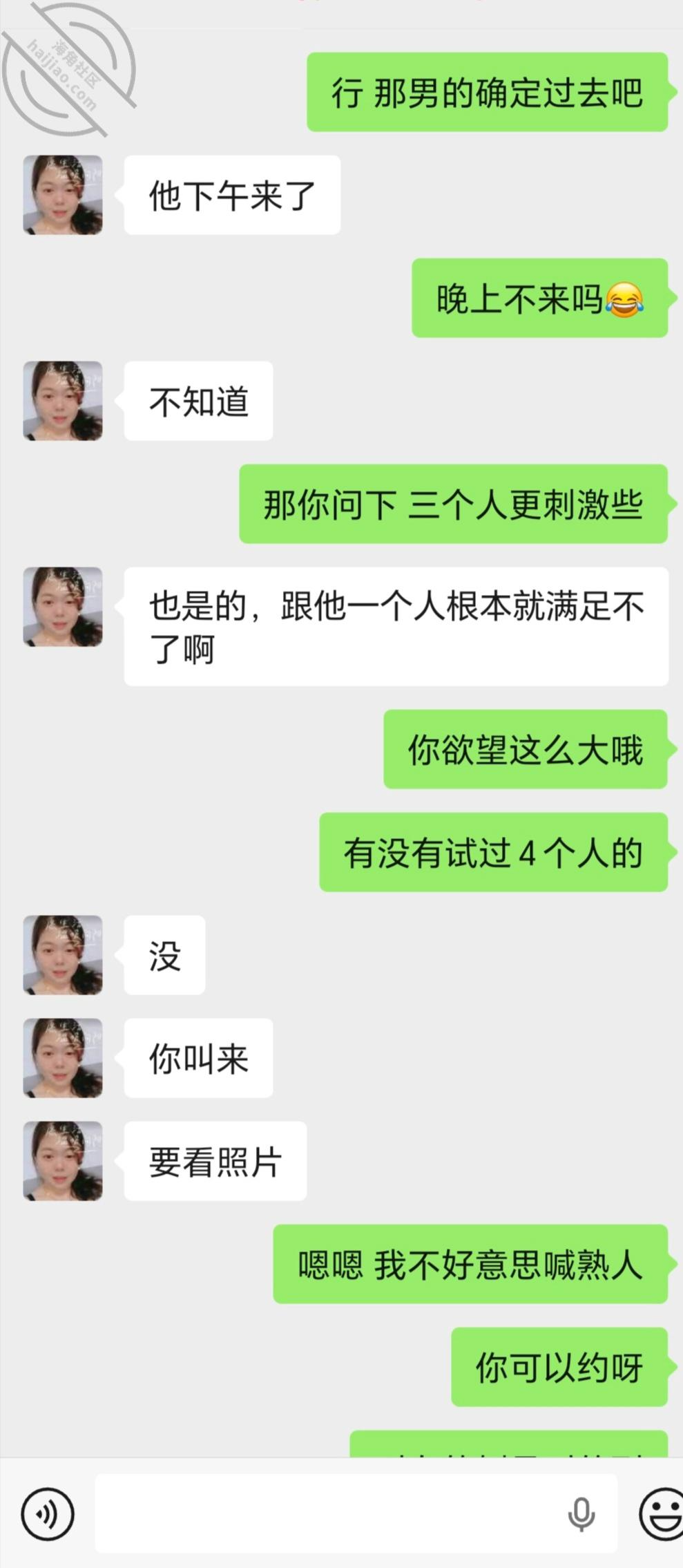This screenshot has width=683, height=1568.
Task: Open the sender's avatar beside "不知道"
Action: click(63, 401)
